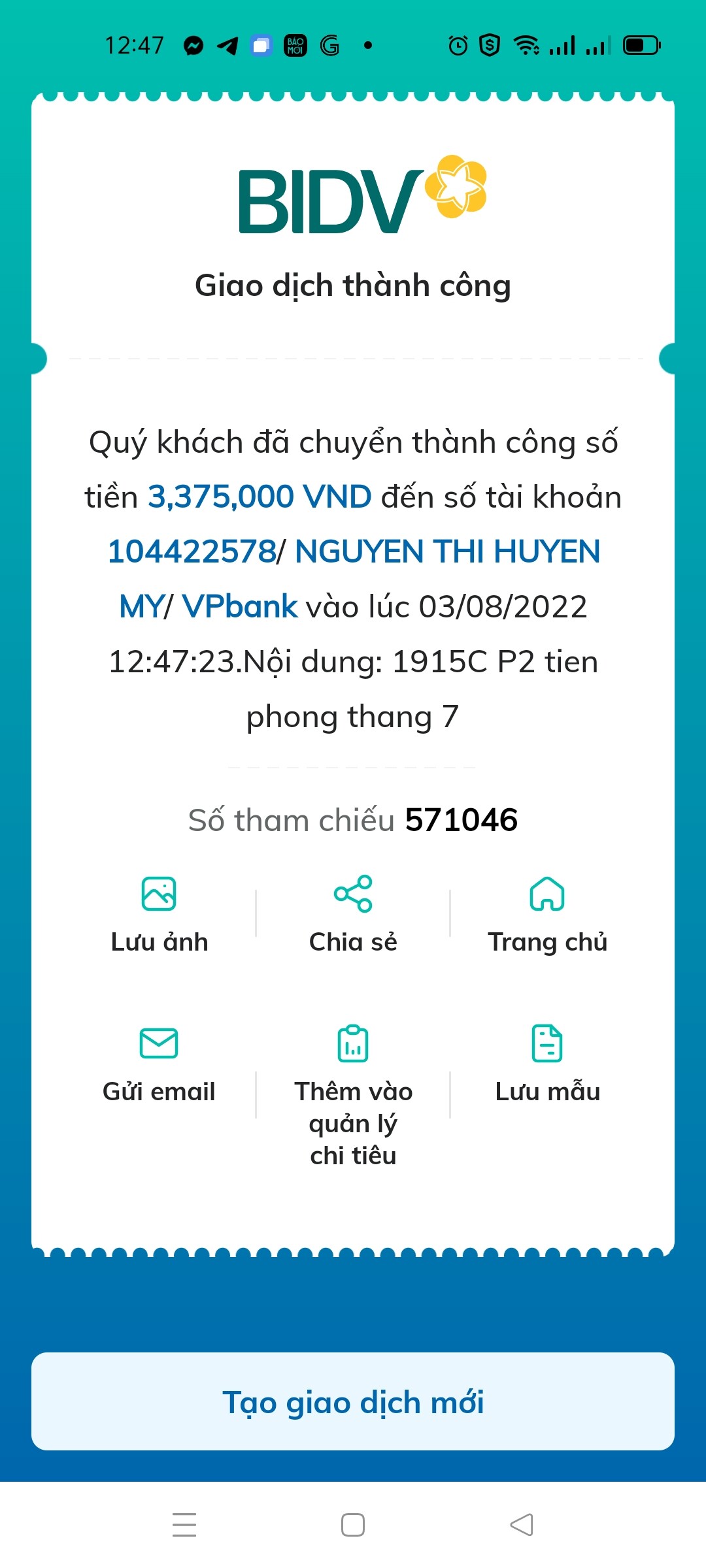Open the system recent apps menu
The height and width of the screenshot is (1568, 706).
pyautogui.click(x=184, y=1524)
